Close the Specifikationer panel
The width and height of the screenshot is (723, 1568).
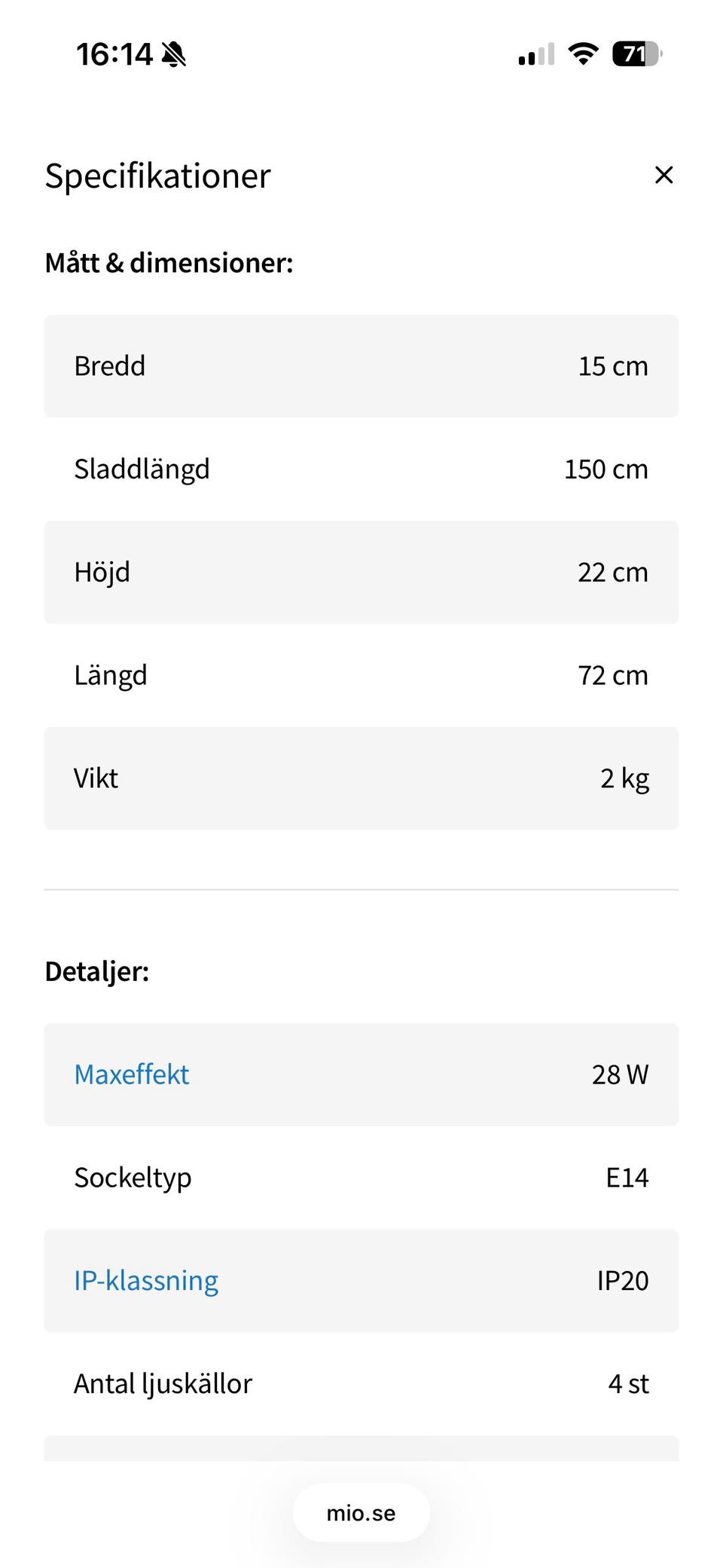tap(664, 175)
